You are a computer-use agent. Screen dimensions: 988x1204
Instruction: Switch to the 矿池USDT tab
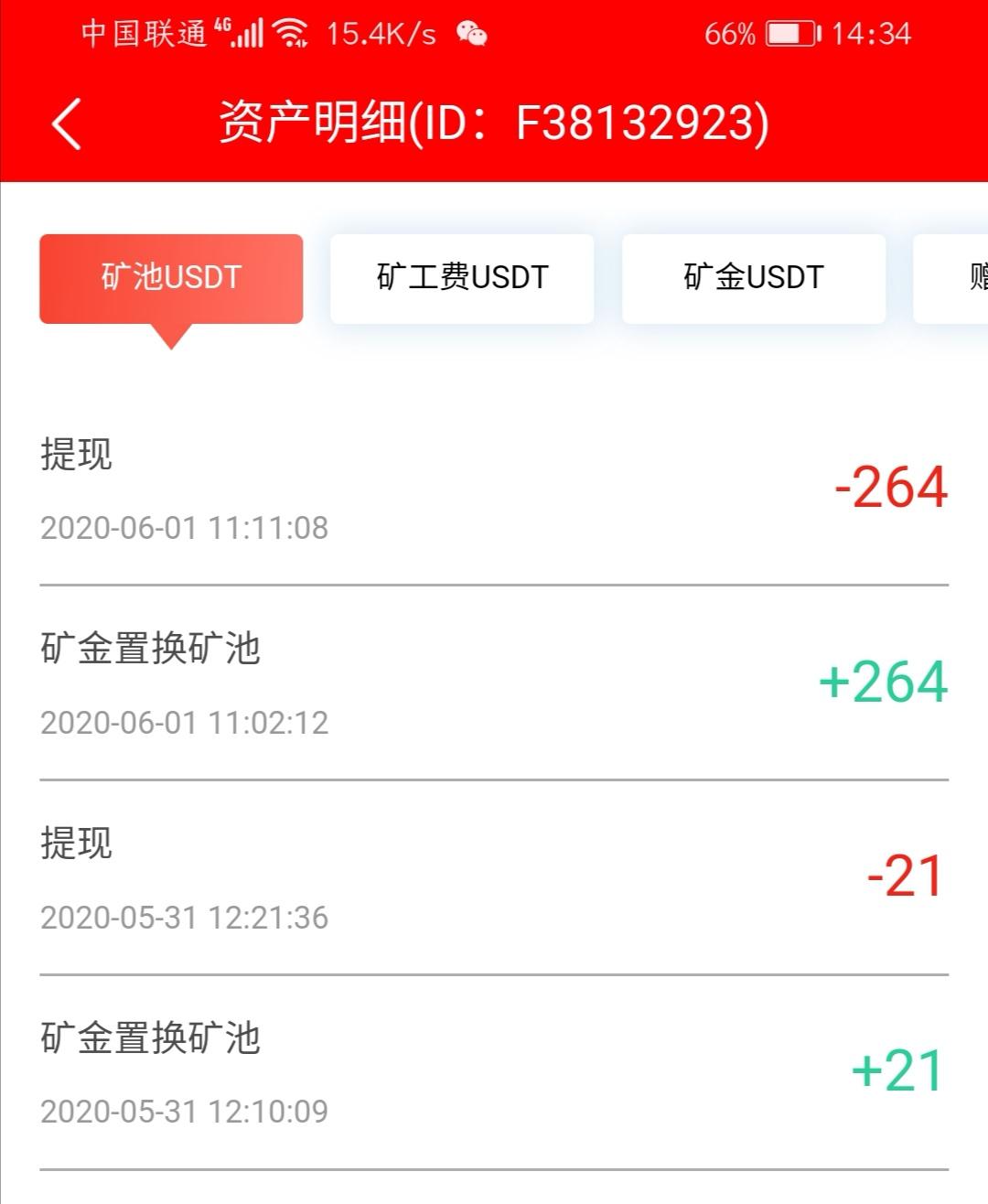tap(171, 278)
